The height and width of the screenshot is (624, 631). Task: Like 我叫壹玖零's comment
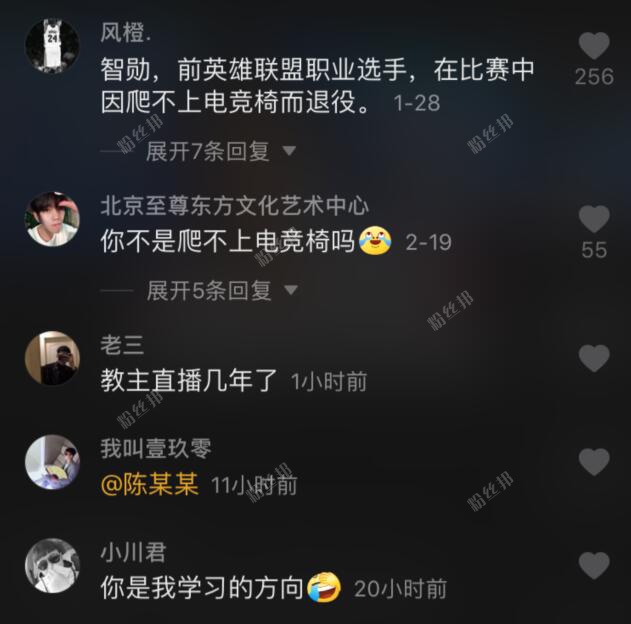pos(594,462)
